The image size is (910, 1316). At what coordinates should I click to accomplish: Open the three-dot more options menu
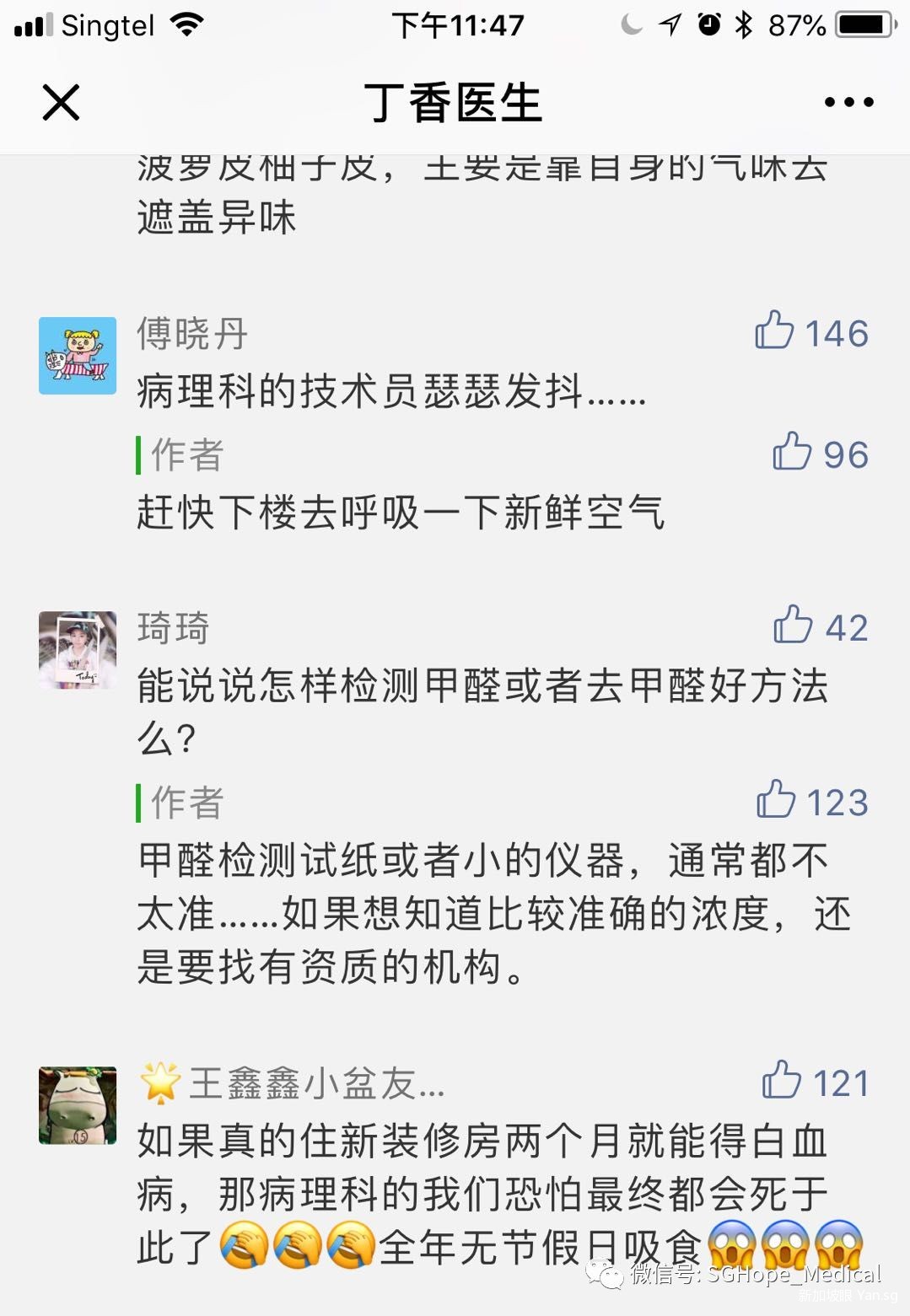[x=848, y=103]
